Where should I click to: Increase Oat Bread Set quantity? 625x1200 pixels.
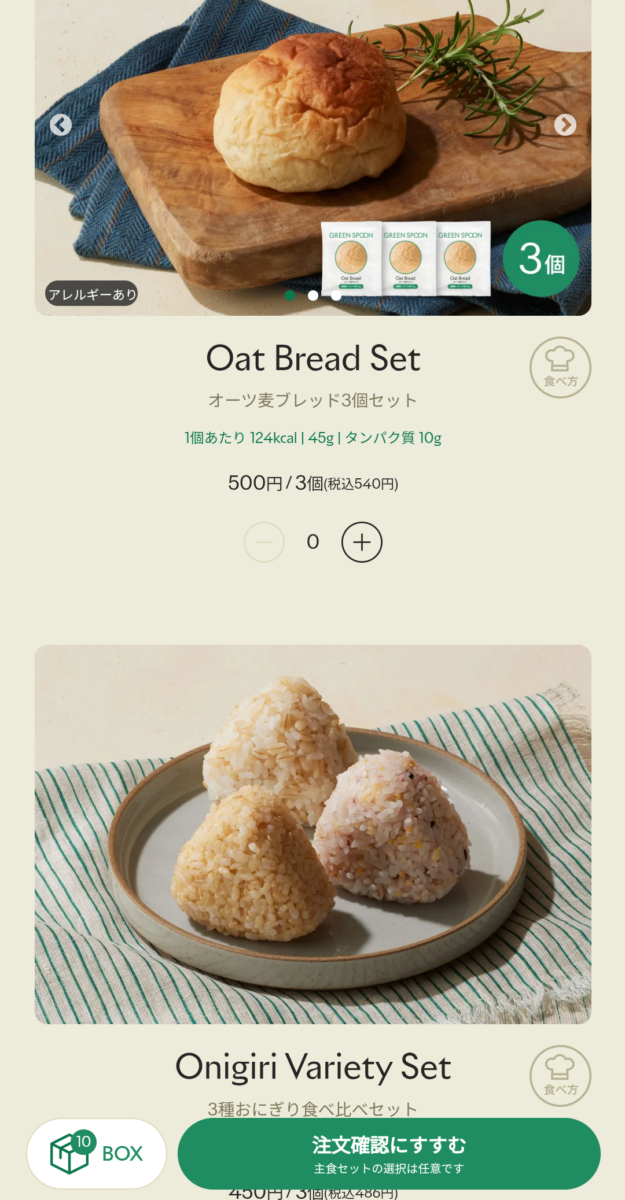coord(362,542)
